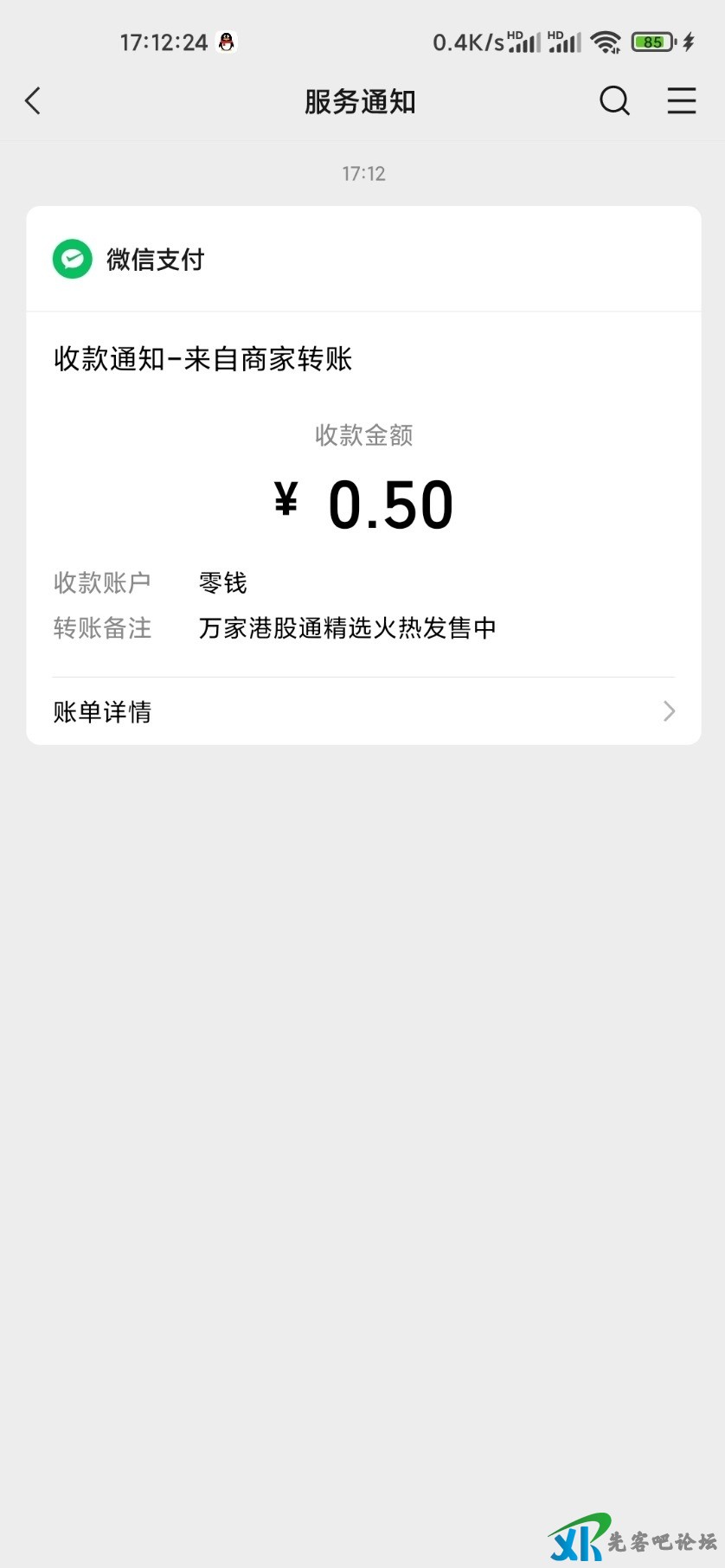Open the three-line menu icon
Image resolution: width=725 pixels, height=1568 pixels.
[x=682, y=101]
